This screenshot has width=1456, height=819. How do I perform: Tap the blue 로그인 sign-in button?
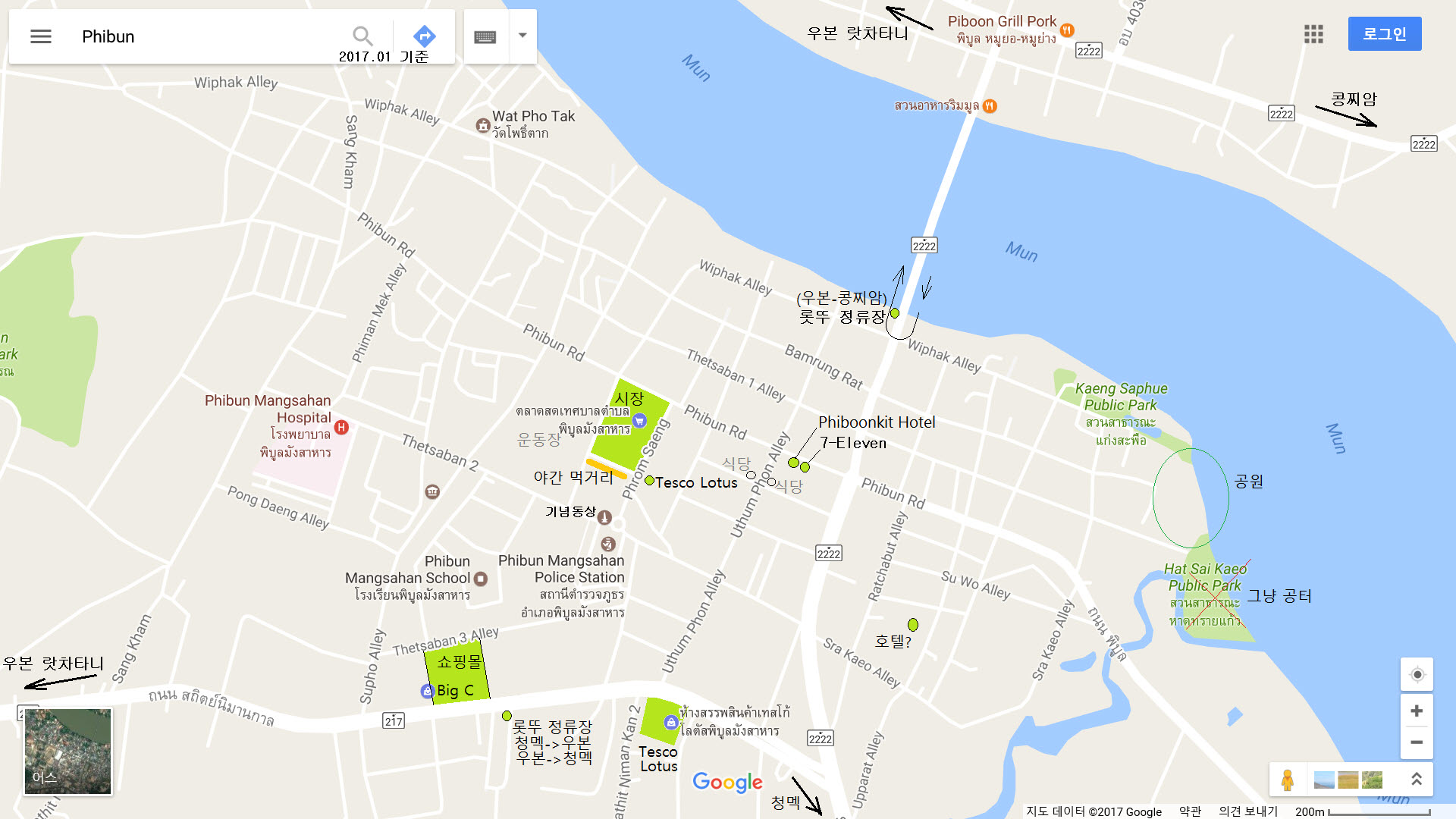coord(1384,34)
